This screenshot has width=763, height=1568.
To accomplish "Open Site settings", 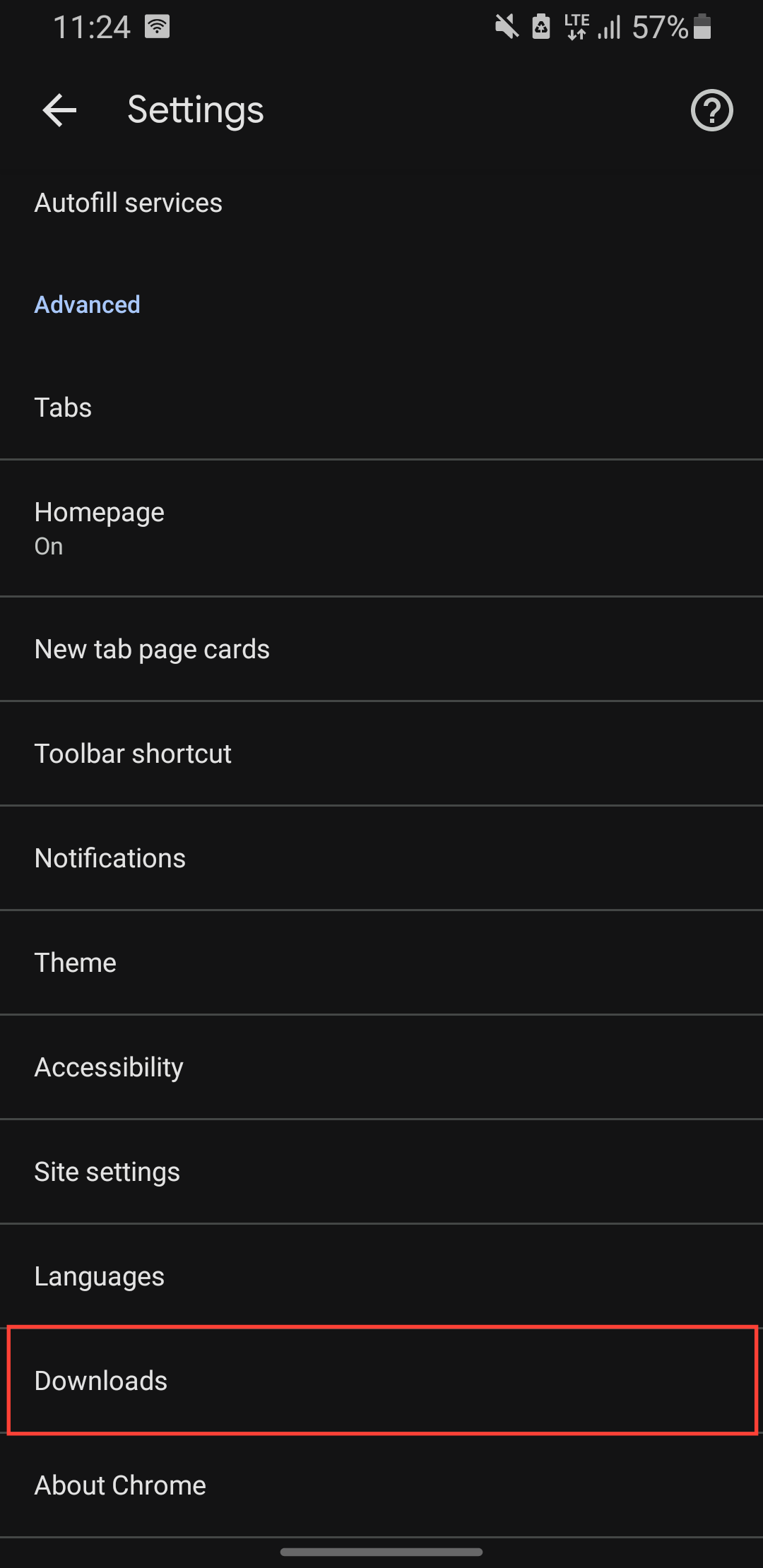I will coord(107,1172).
